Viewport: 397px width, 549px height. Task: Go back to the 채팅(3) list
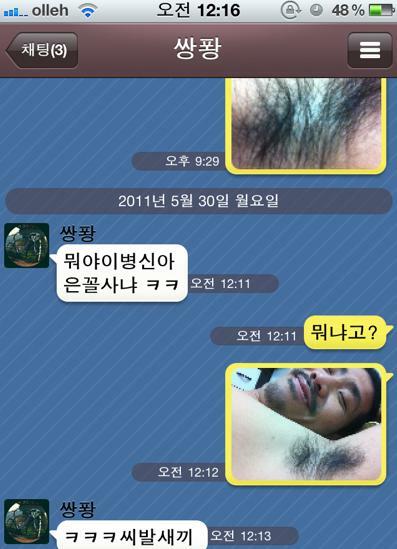(42, 50)
